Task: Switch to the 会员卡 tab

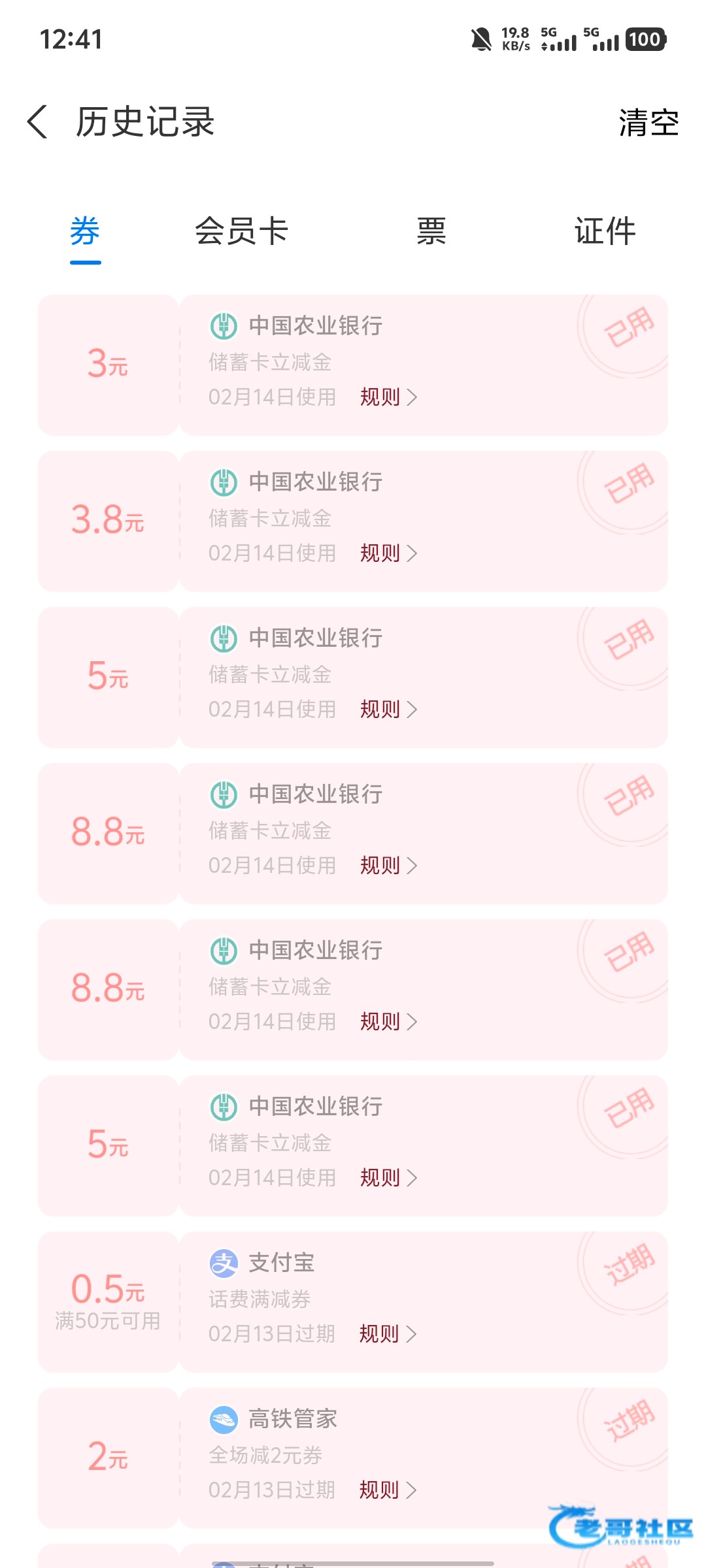Action: [x=241, y=231]
